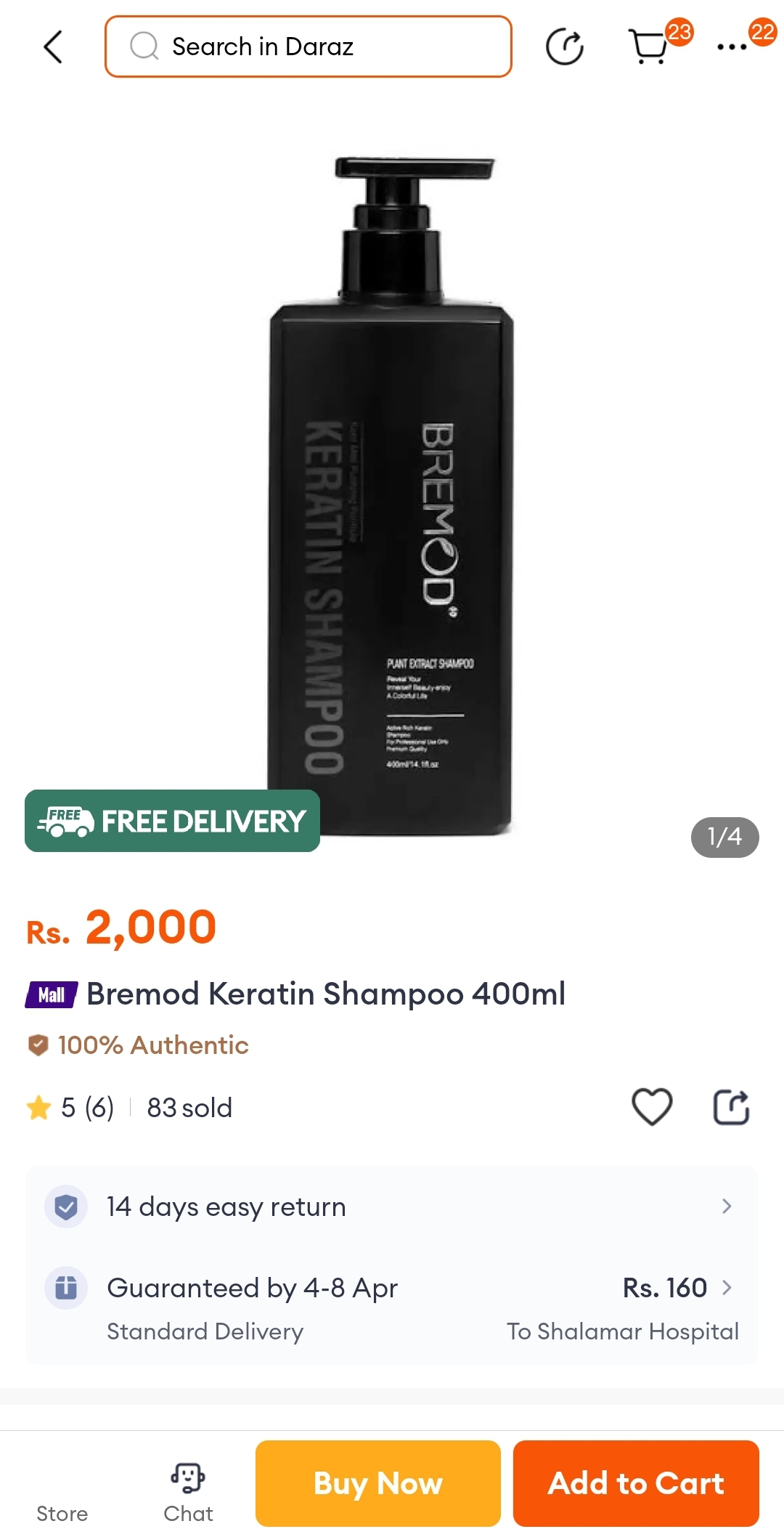Image resolution: width=784 pixels, height=1537 pixels.
Task: Add the shampoo to wishlist with the heart
Action: 652,1107
